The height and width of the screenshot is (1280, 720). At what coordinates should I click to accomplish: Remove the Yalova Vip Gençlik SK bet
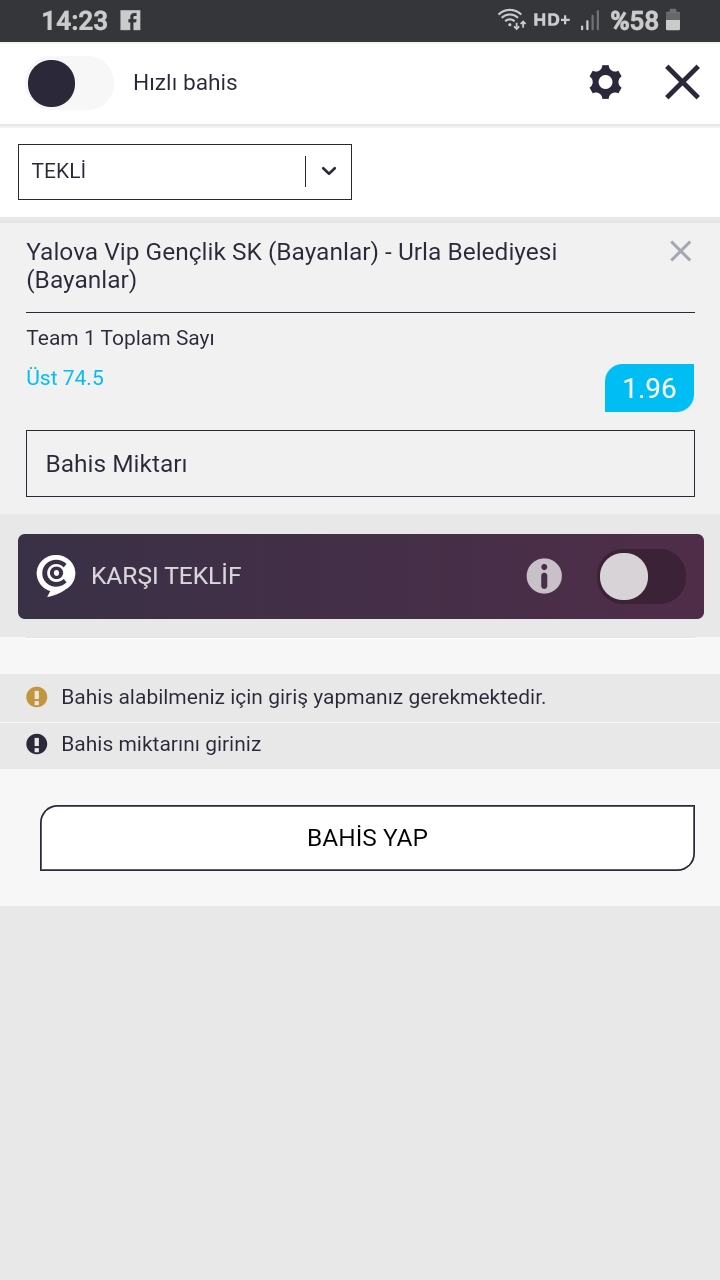[680, 251]
